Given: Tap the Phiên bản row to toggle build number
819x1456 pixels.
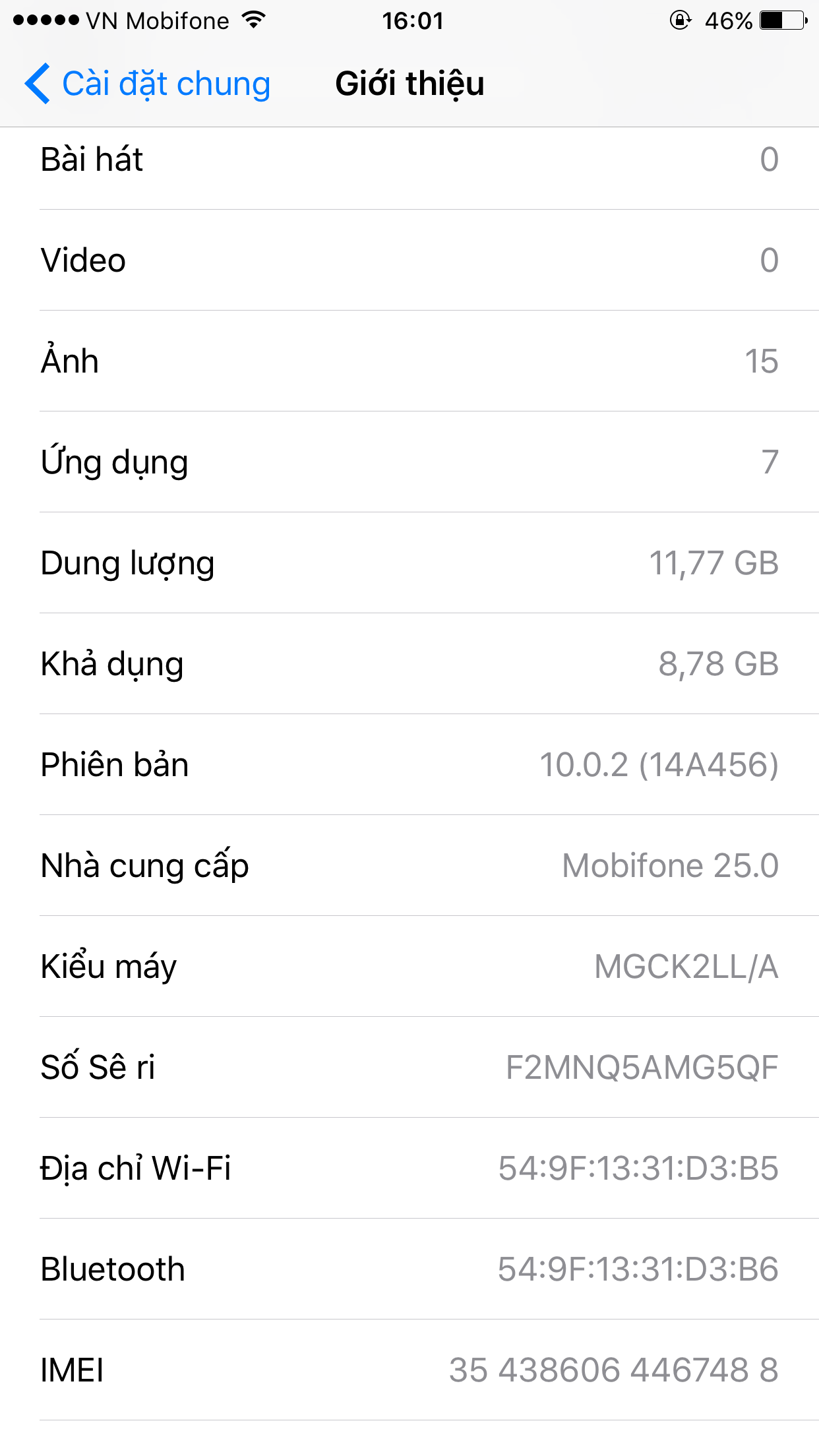Looking at the screenshot, I should click(x=409, y=765).
